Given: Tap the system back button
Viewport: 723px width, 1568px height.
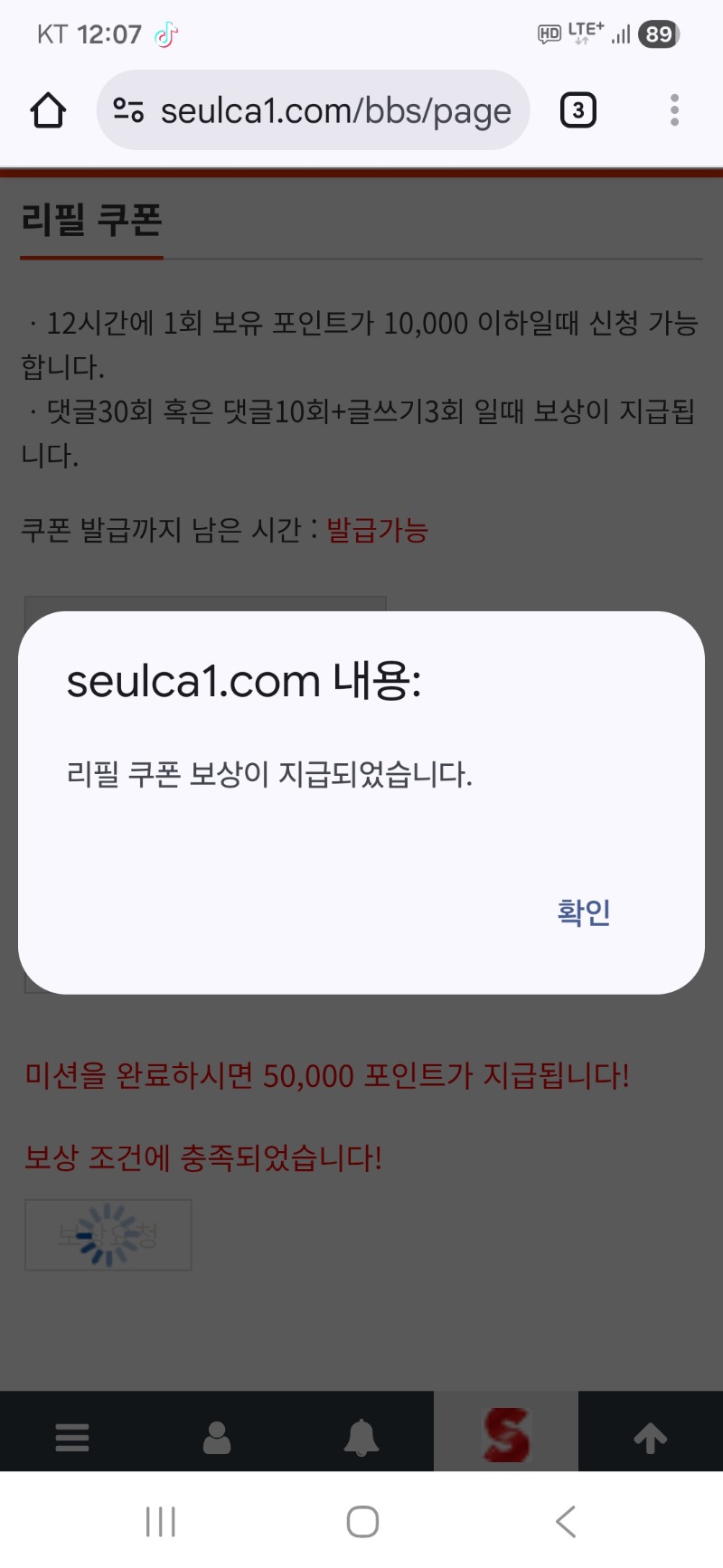Looking at the screenshot, I should coord(566,1521).
